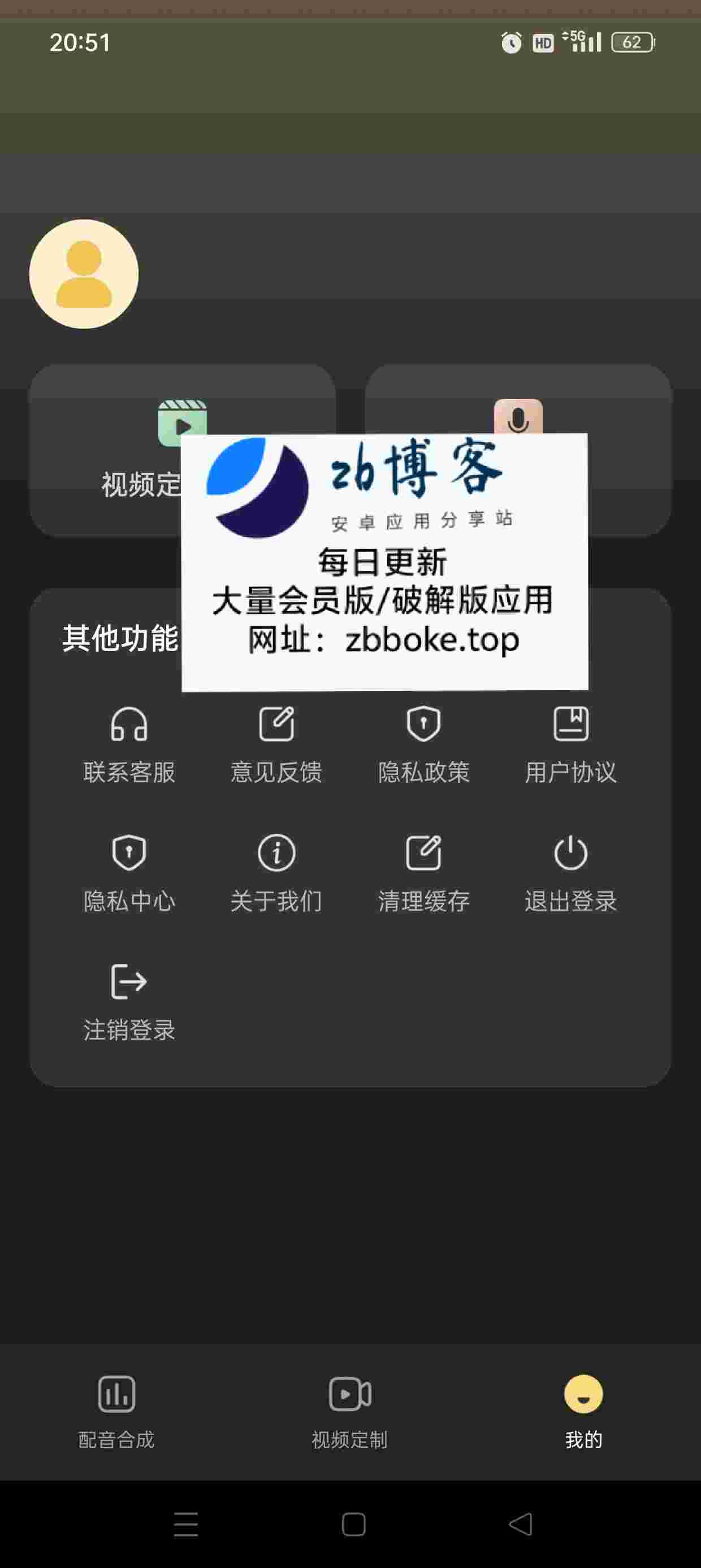Clear cache with 清理缓存
The width and height of the screenshot is (701, 1568).
[x=423, y=874]
